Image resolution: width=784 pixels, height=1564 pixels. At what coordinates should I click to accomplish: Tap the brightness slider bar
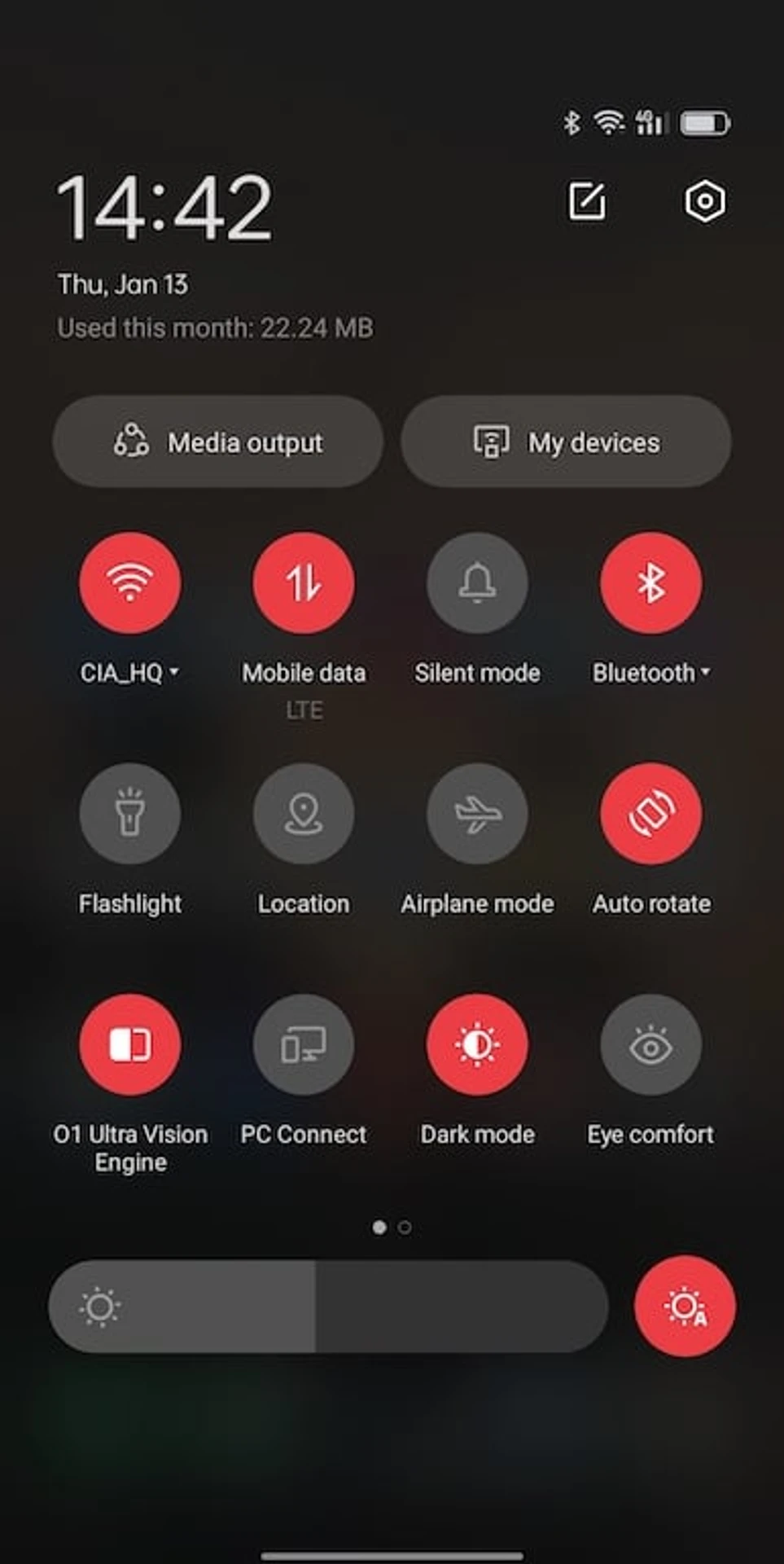(x=328, y=1307)
